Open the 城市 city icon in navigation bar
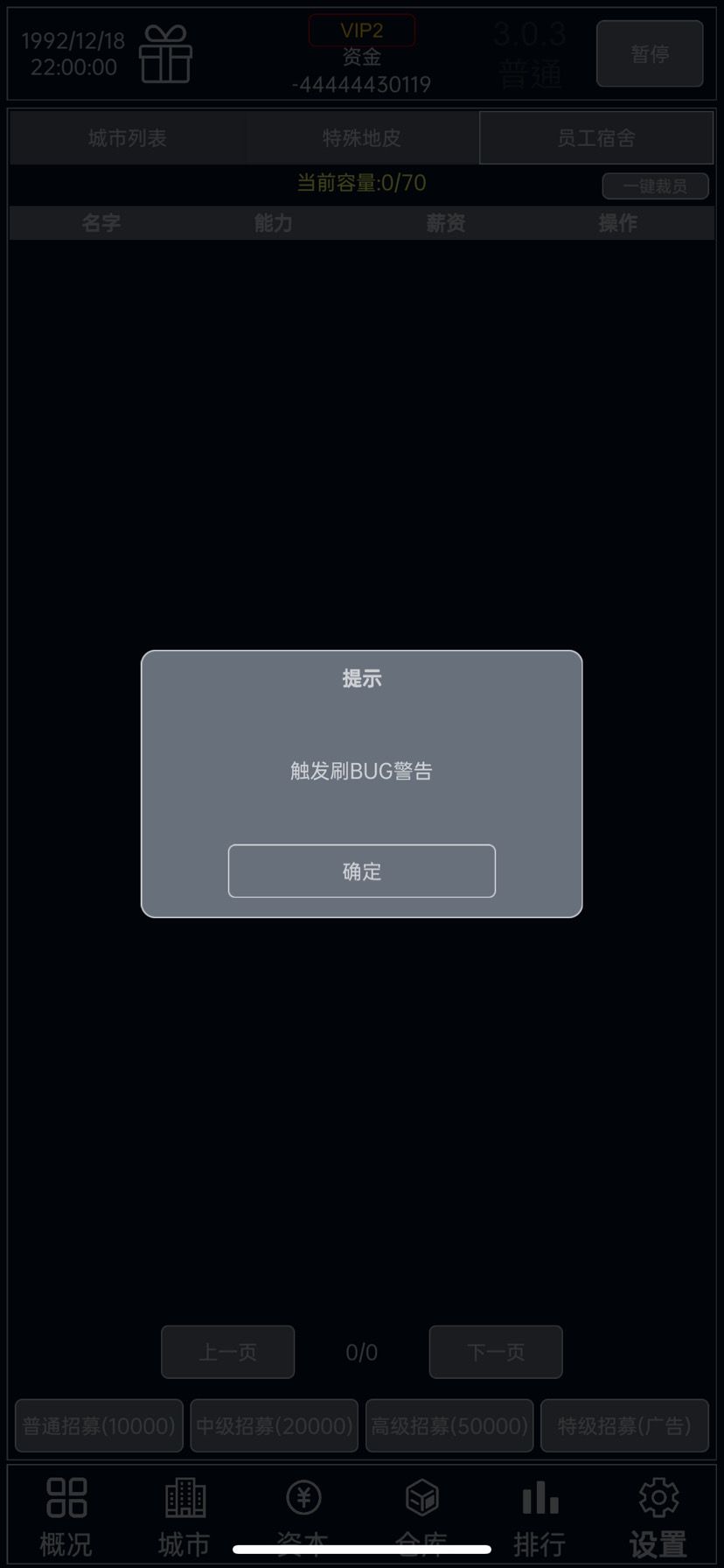 (184, 1509)
